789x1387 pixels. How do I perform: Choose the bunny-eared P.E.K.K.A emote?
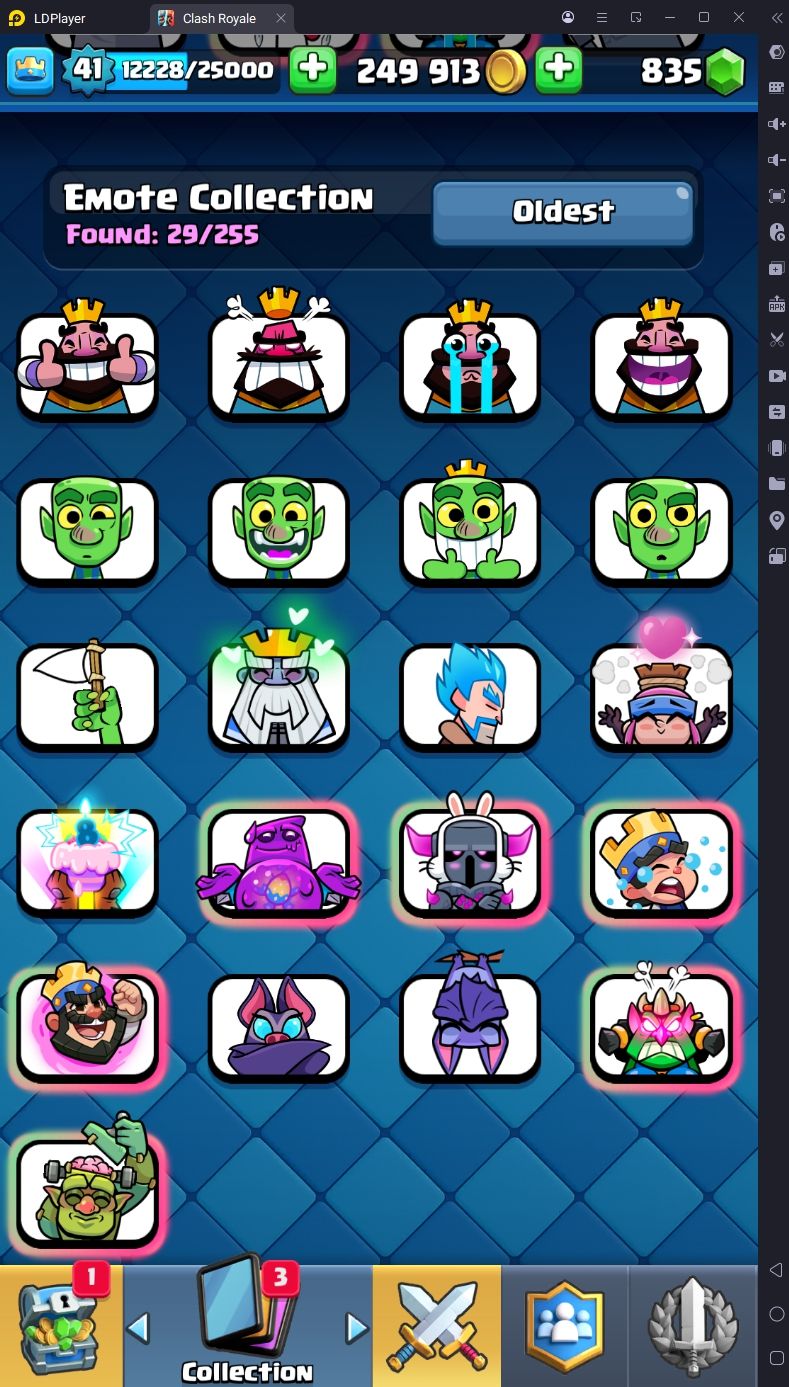(x=470, y=860)
